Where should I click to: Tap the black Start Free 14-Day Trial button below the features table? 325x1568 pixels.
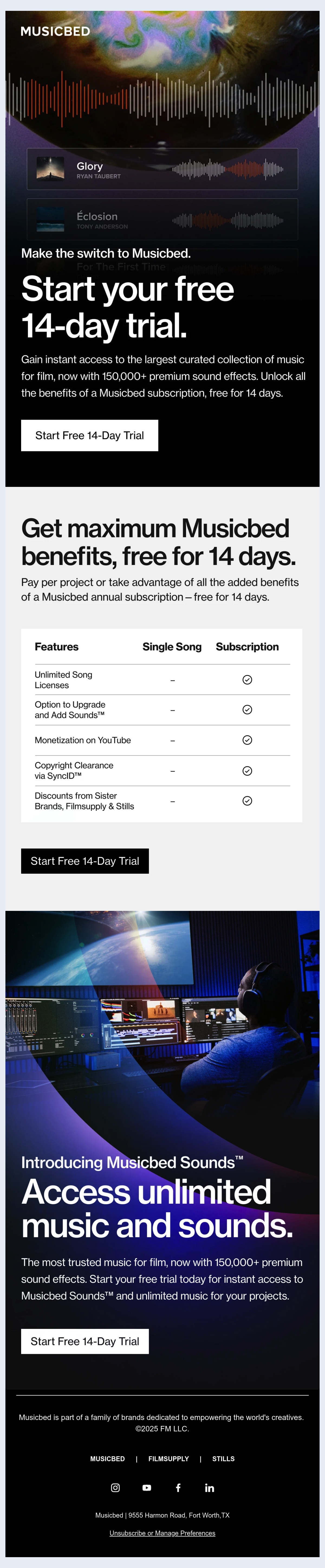(x=84, y=861)
